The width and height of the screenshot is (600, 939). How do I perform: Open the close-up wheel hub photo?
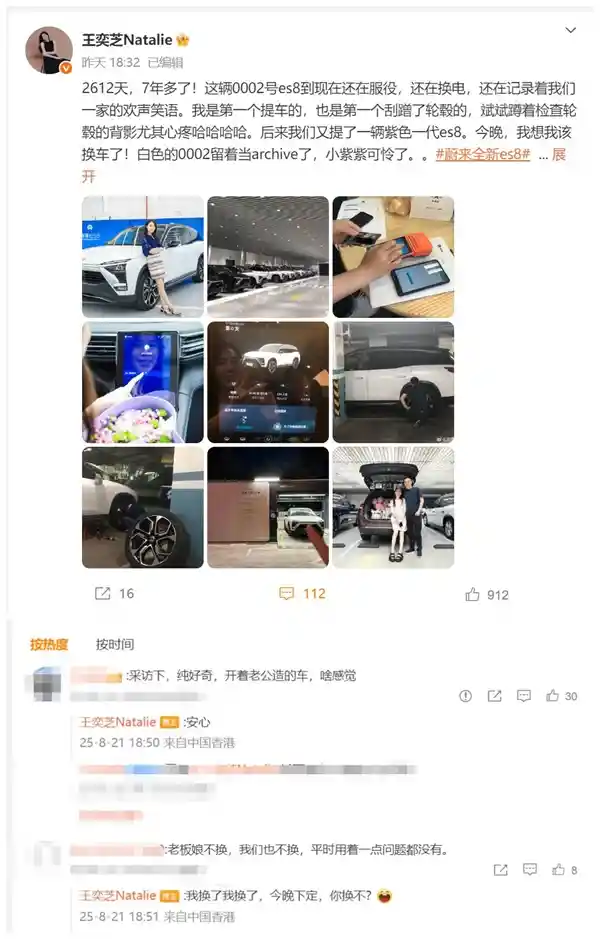click(142, 507)
